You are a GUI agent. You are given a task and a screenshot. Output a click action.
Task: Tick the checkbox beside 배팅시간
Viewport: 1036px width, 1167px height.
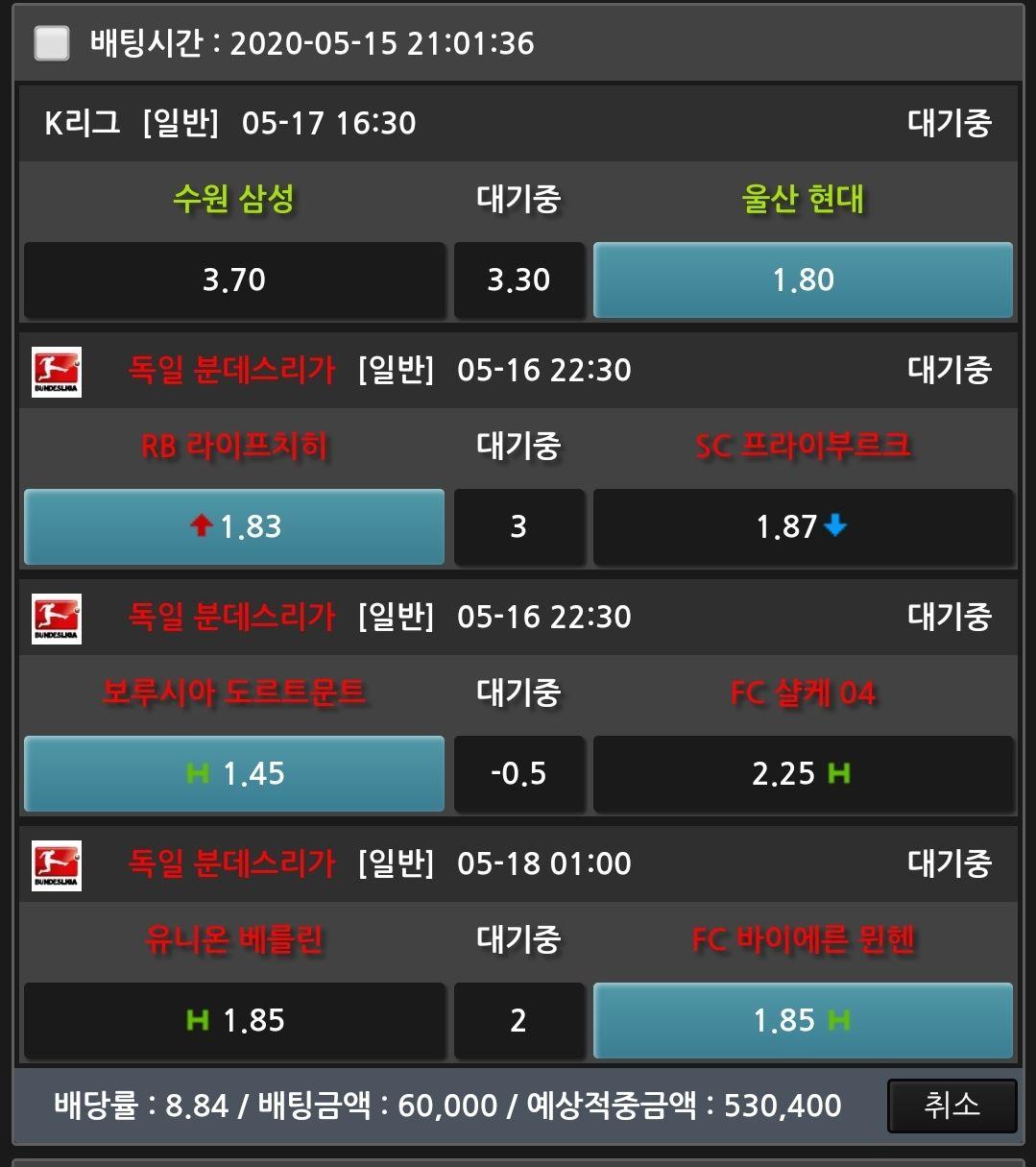coord(52,43)
